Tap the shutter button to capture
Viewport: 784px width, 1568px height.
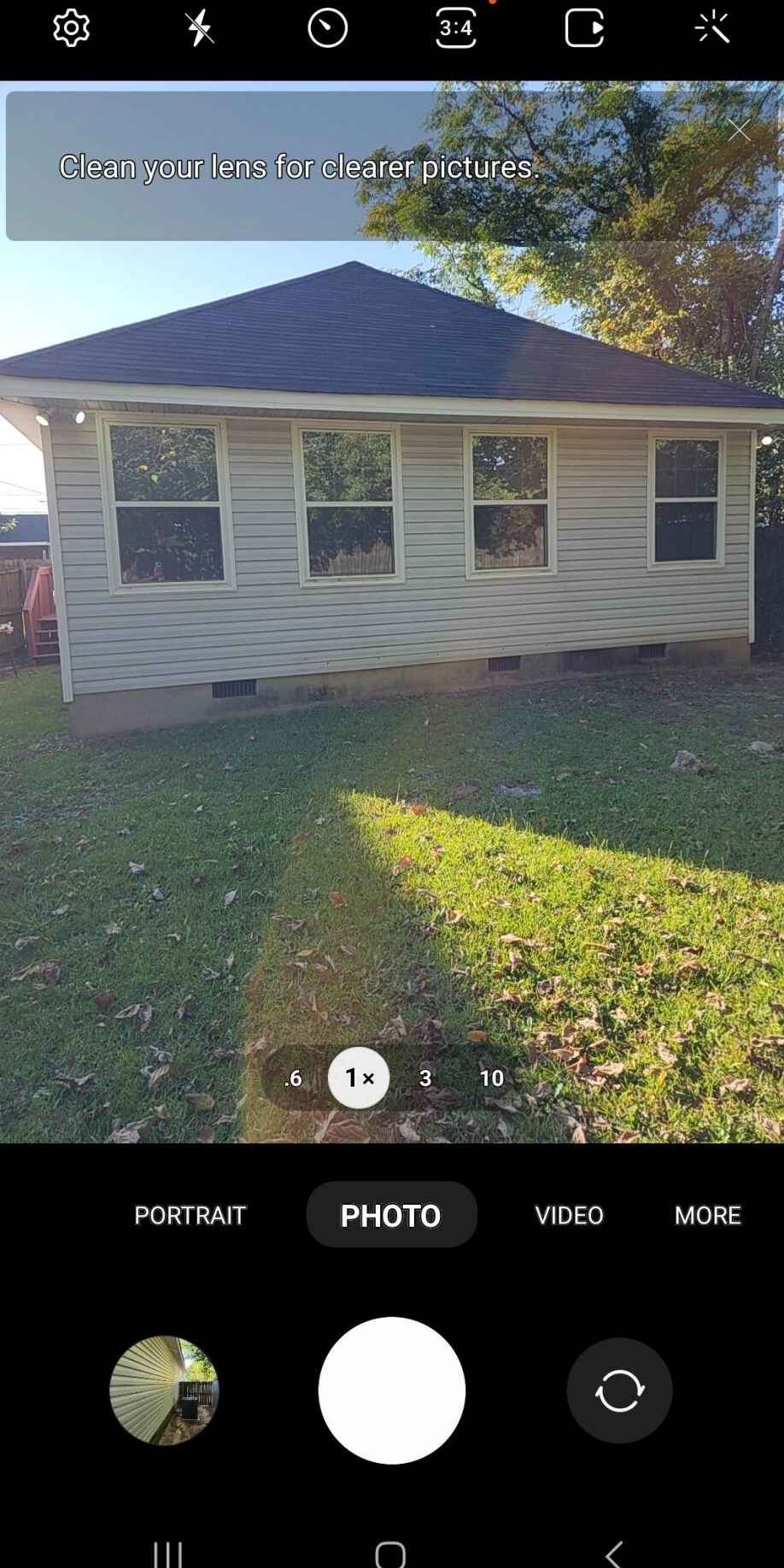click(x=392, y=1390)
